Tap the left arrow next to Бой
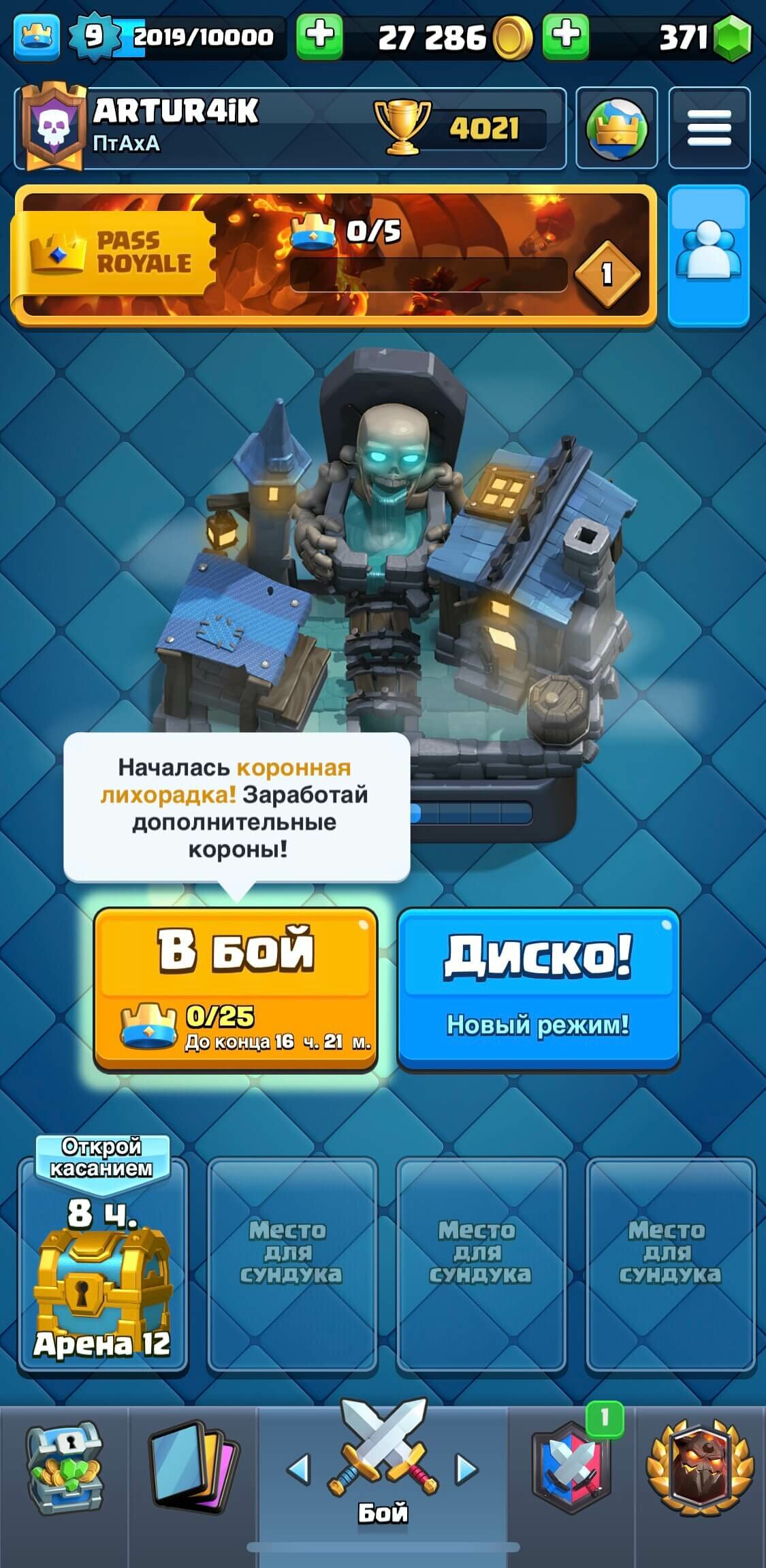Screen dimensions: 766x1568 (x=299, y=1469)
